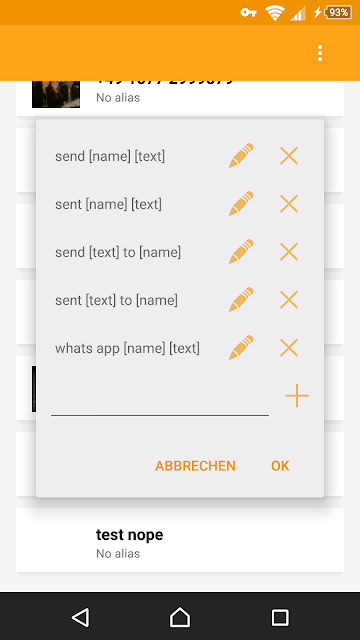Edit the "whats app [name] [text]" command

click(241, 348)
